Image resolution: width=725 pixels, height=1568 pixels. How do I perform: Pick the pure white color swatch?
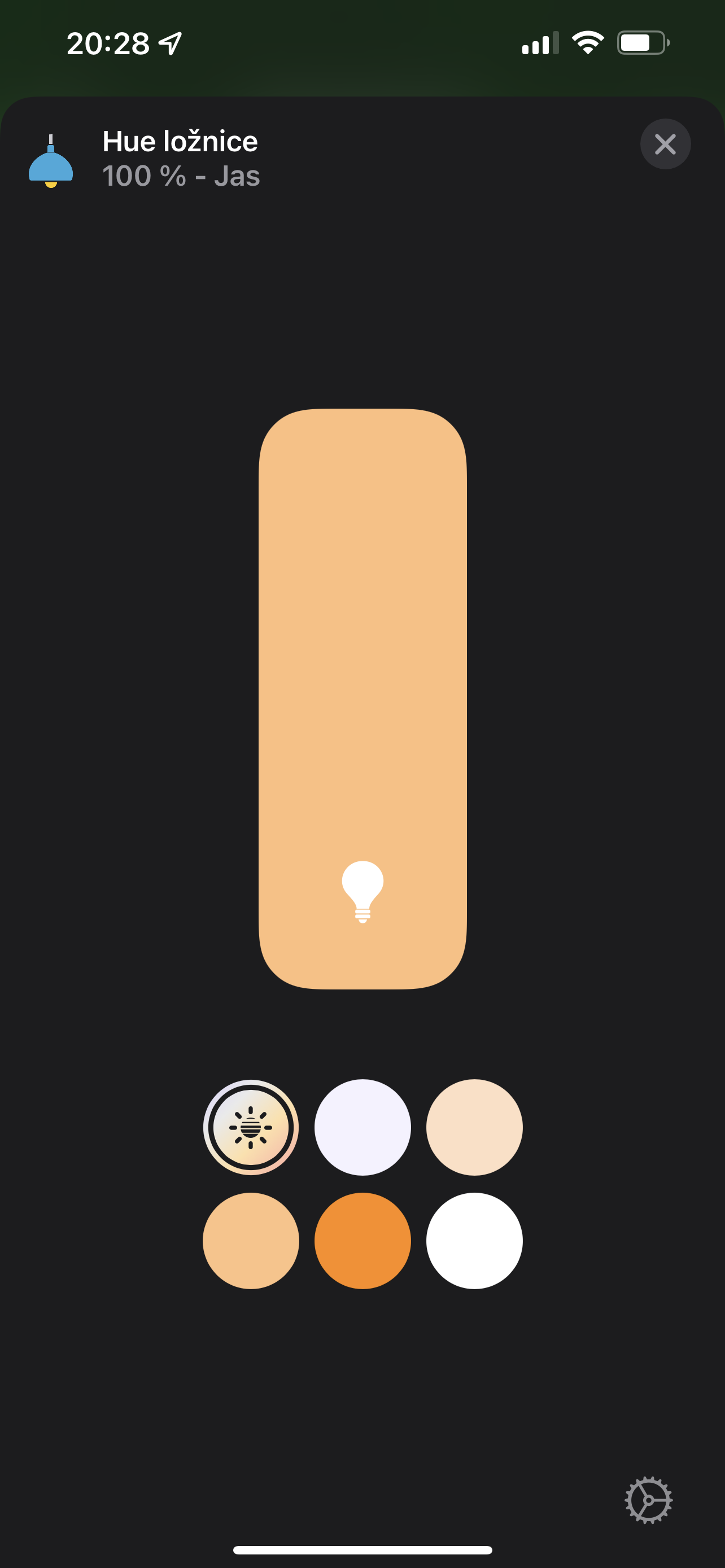474,1240
